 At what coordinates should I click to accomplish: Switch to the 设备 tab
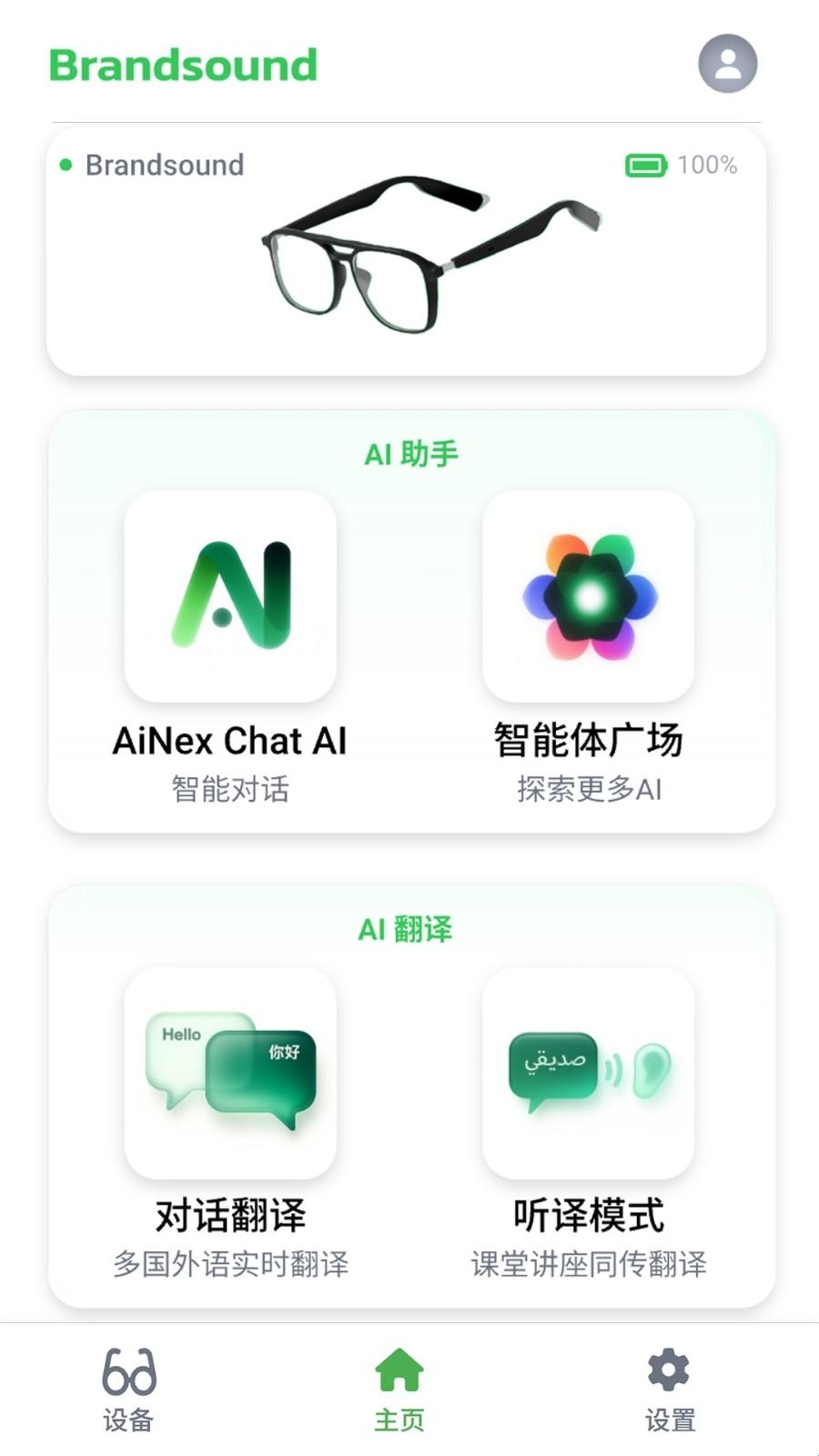[x=128, y=1390]
